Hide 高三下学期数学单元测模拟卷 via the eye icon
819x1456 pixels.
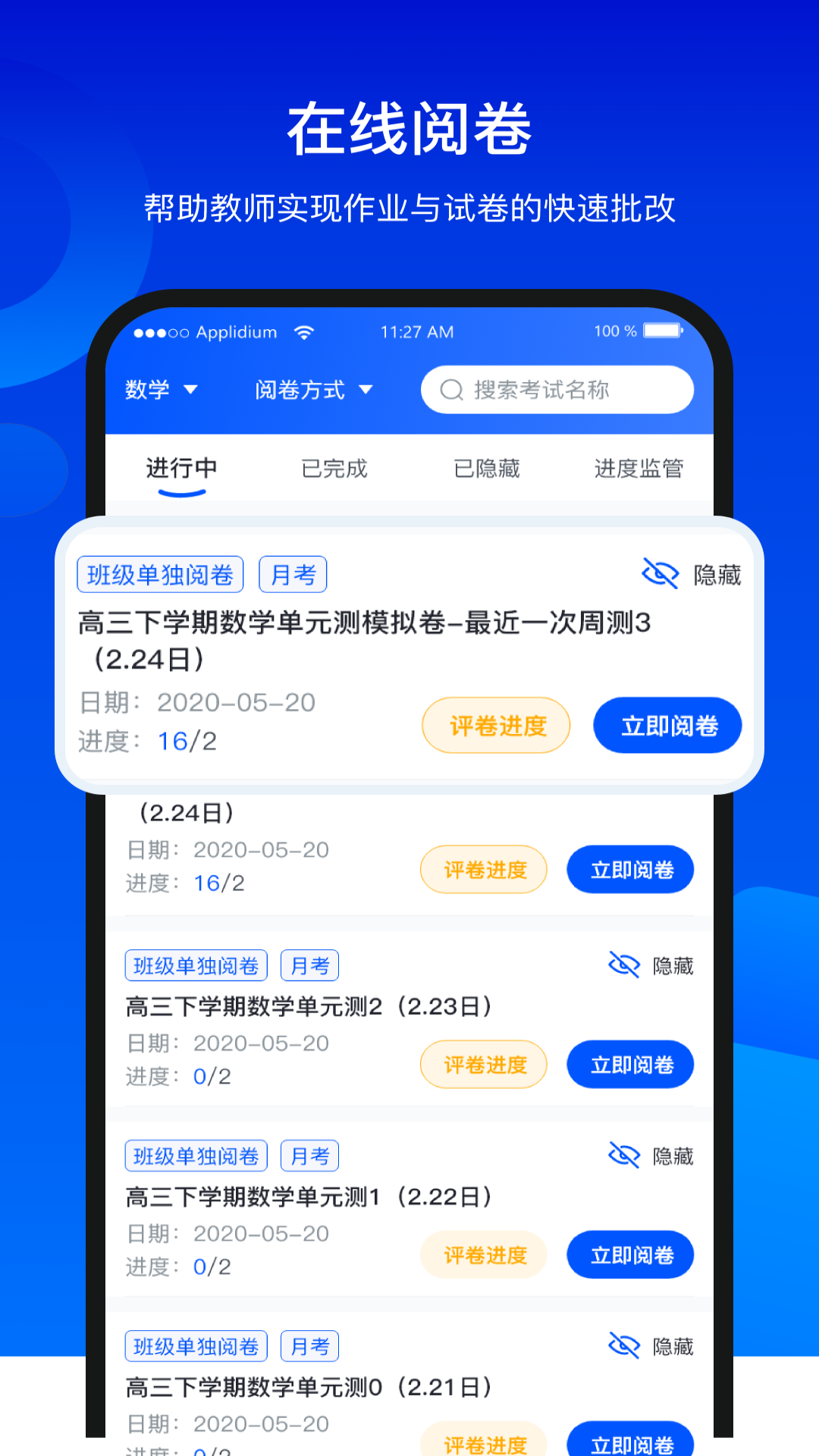point(661,574)
